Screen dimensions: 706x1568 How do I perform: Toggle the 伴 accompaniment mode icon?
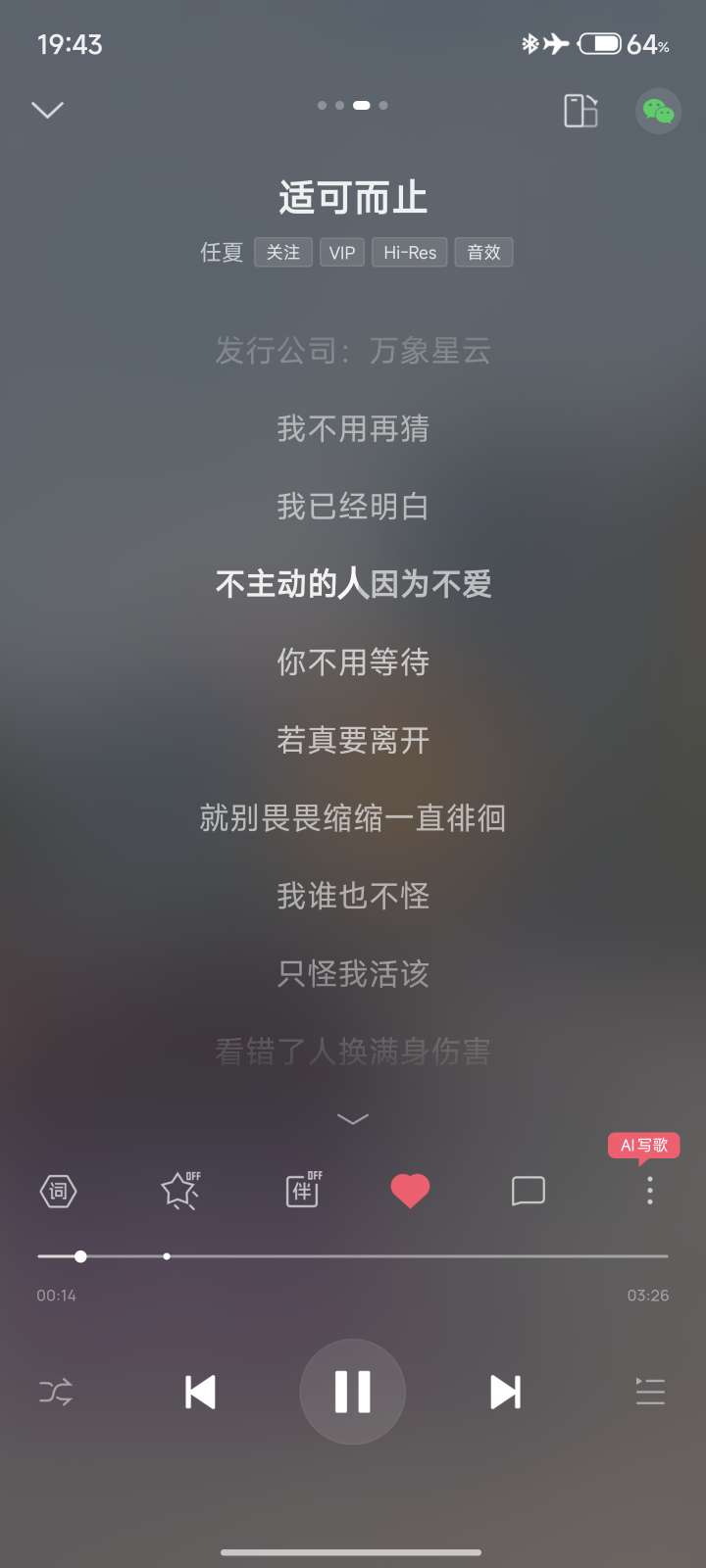pos(303,1190)
